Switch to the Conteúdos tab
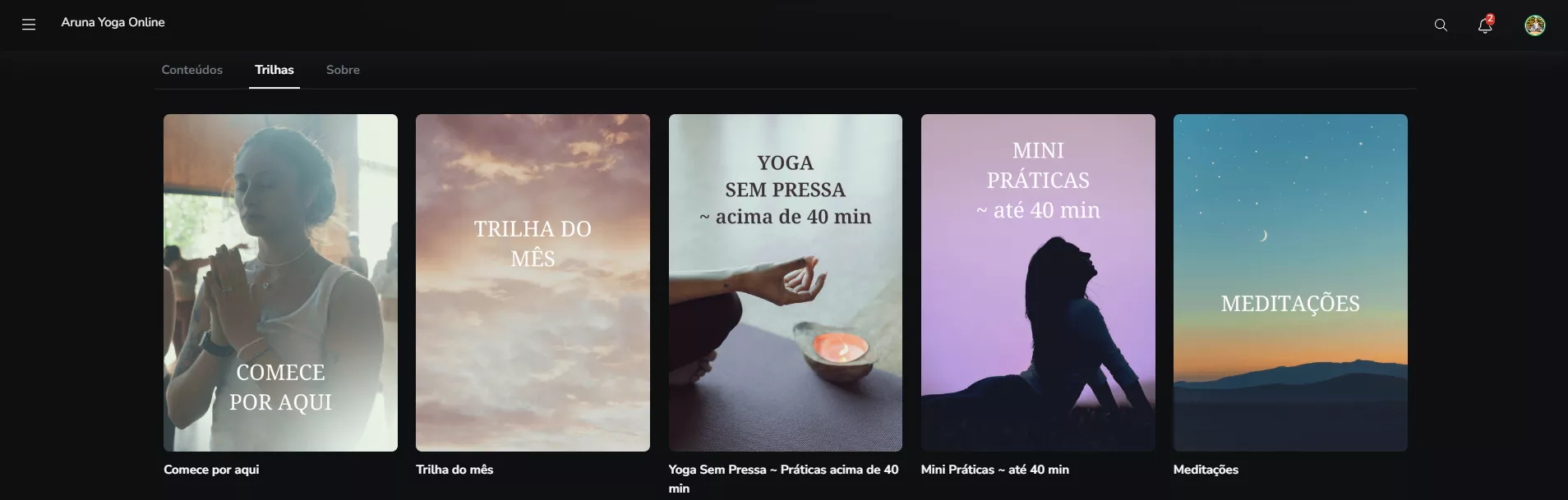 [x=191, y=70]
